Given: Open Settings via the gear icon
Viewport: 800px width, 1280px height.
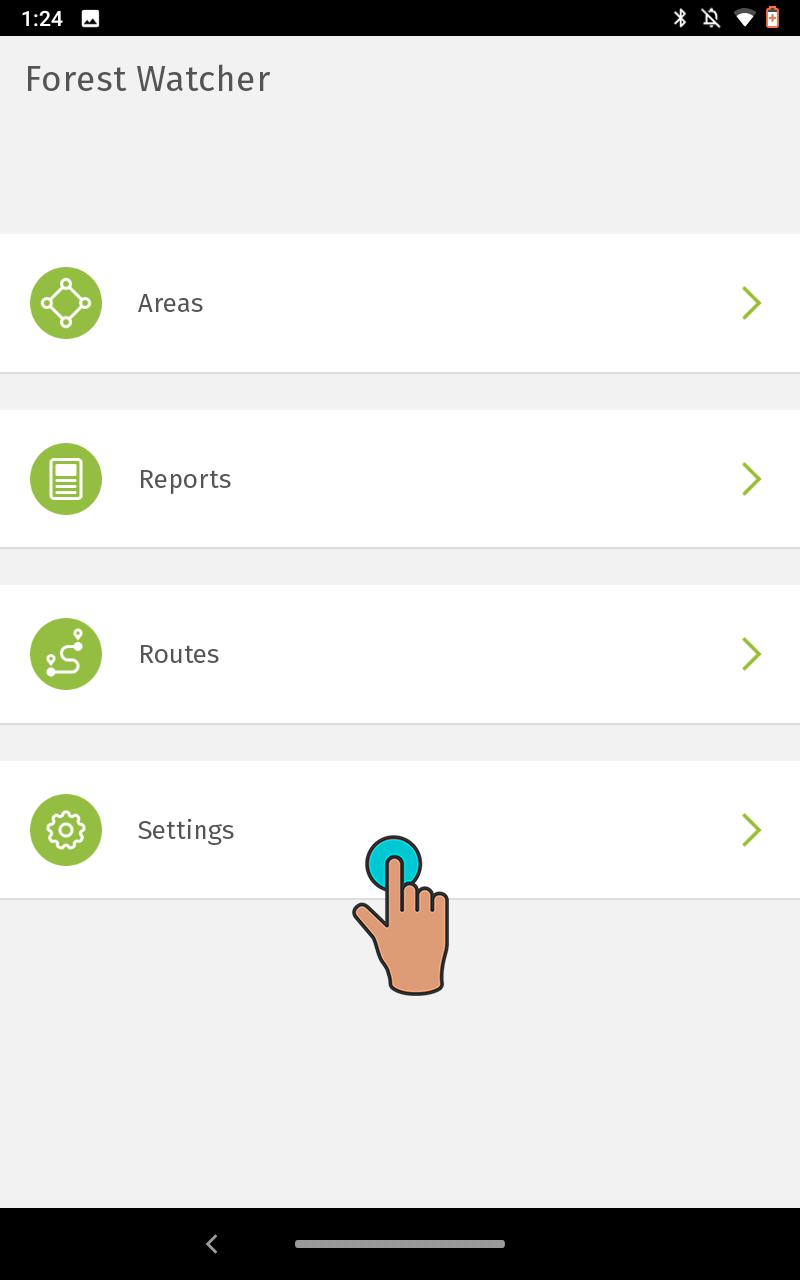Looking at the screenshot, I should [66, 830].
